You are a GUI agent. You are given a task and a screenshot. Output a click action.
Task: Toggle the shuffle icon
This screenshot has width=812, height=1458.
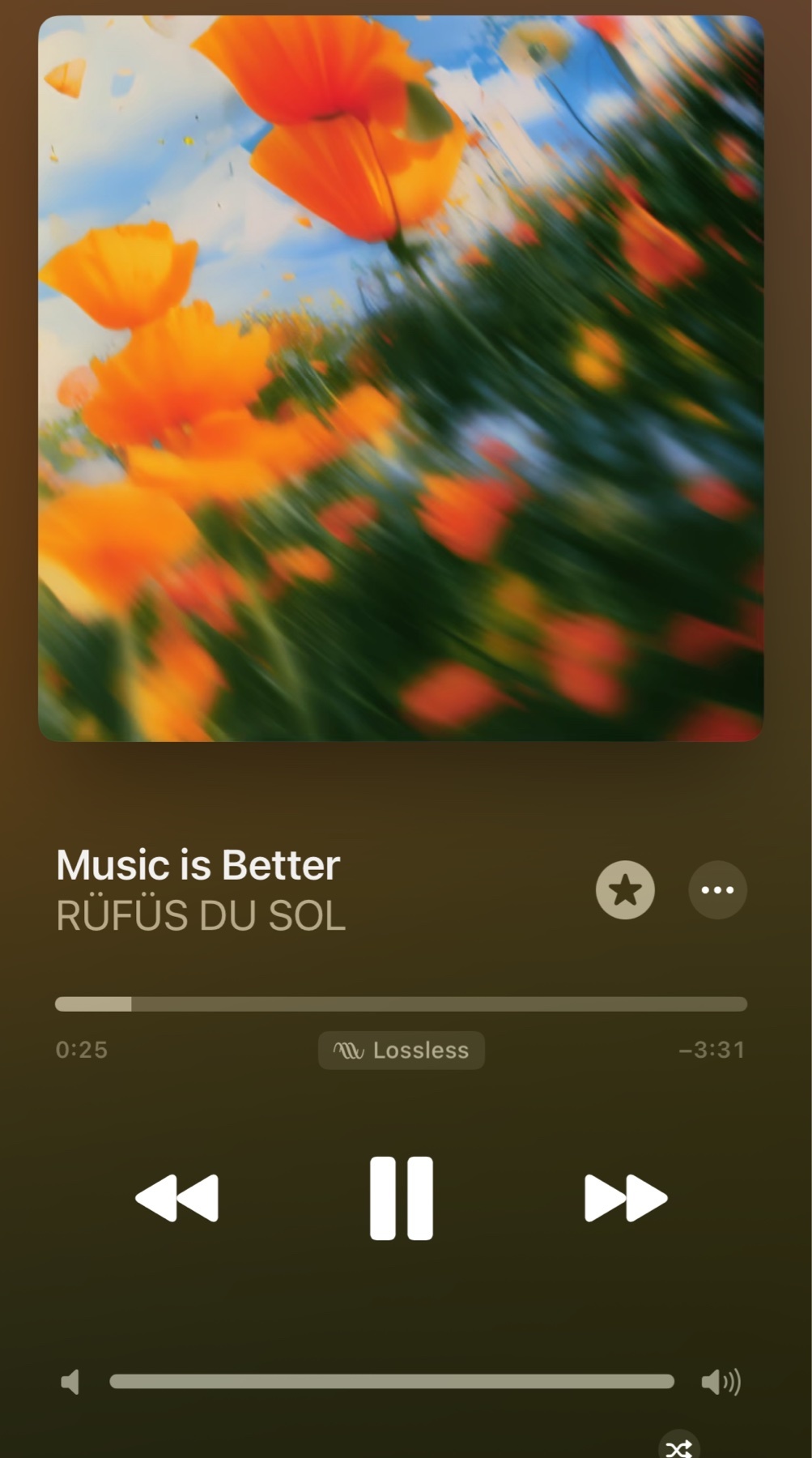678,1447
